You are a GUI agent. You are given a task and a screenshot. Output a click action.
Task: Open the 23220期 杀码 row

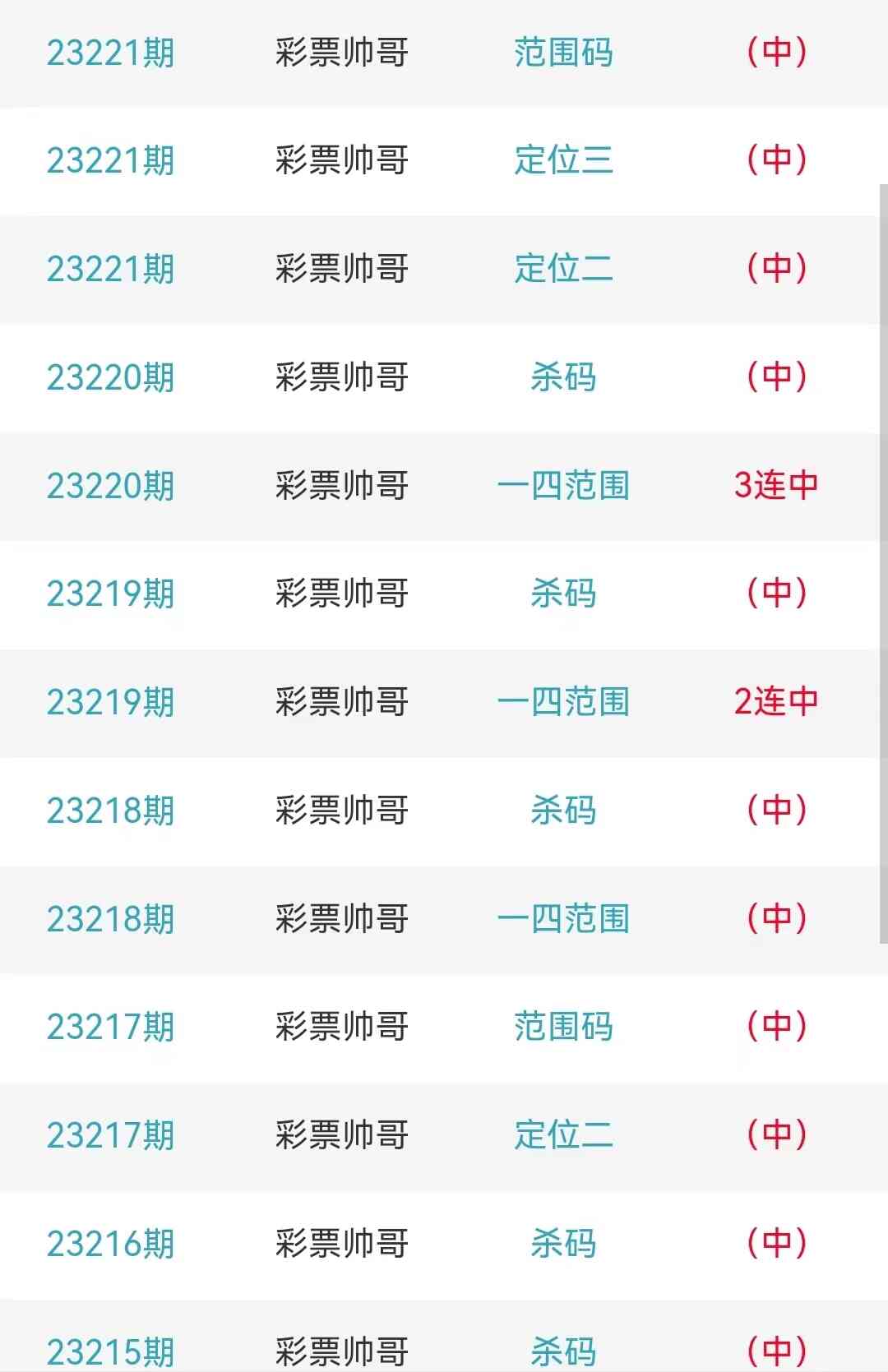pos(563,377)
